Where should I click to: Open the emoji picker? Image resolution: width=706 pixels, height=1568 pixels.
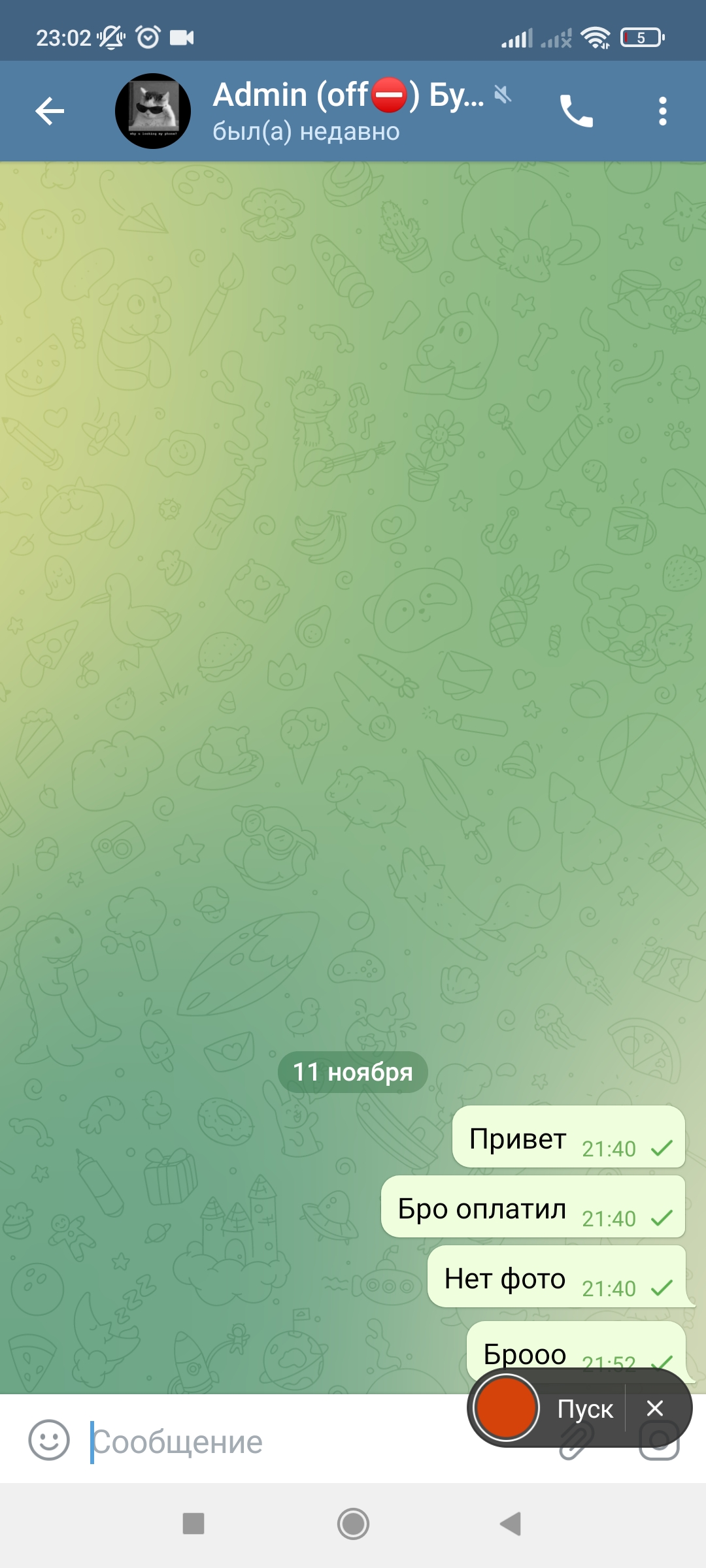49,1440
